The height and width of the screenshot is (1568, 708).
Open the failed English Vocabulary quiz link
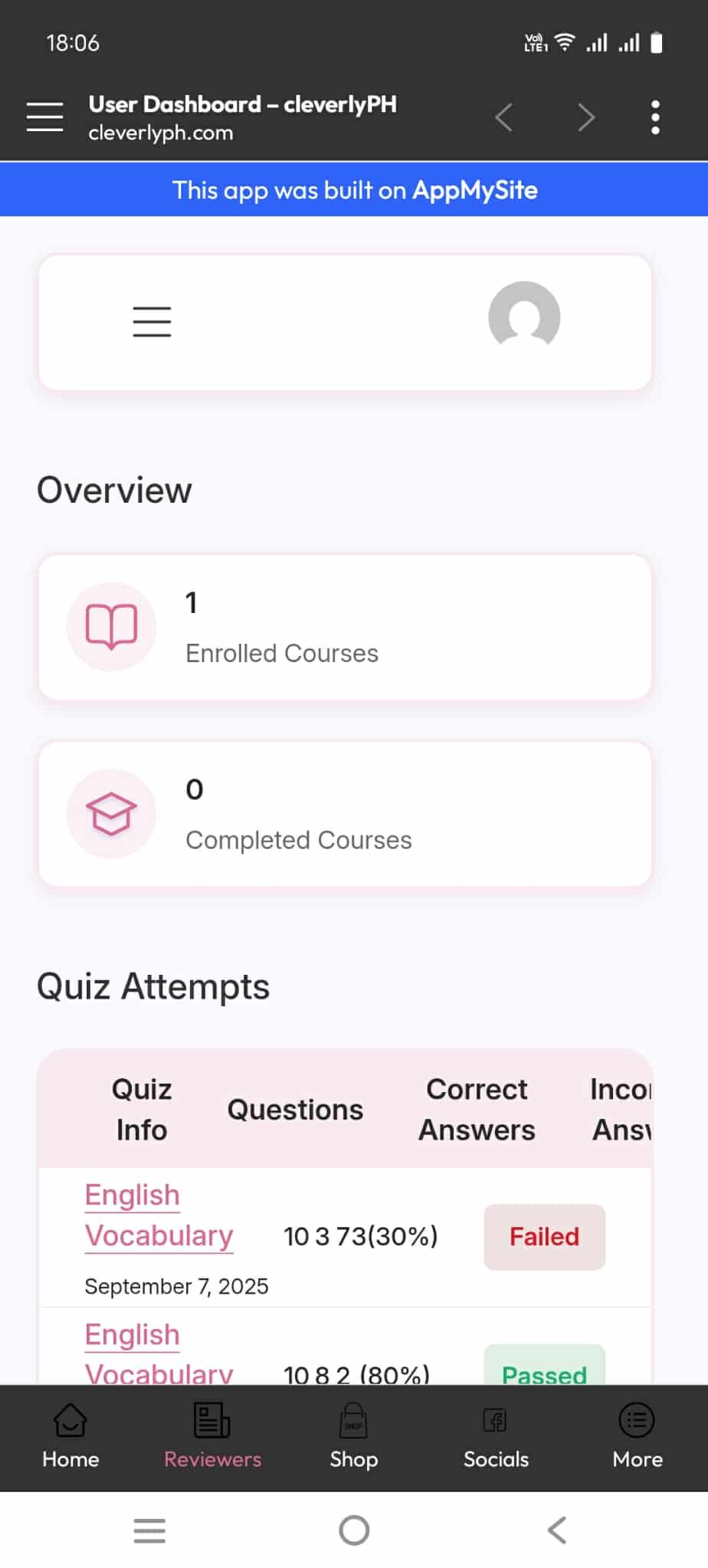pos(158,1215)
